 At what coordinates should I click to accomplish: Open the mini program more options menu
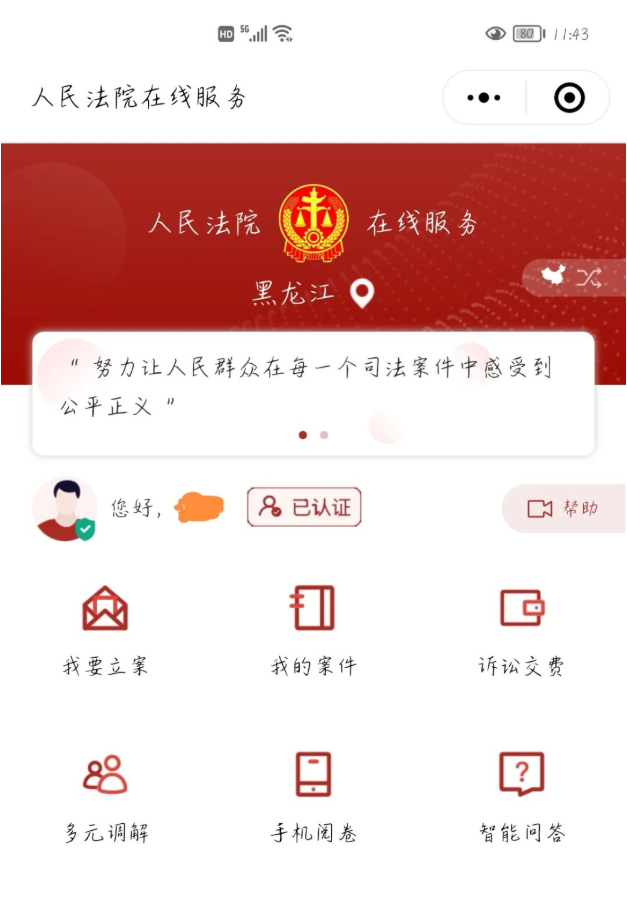tap(484, 98)
